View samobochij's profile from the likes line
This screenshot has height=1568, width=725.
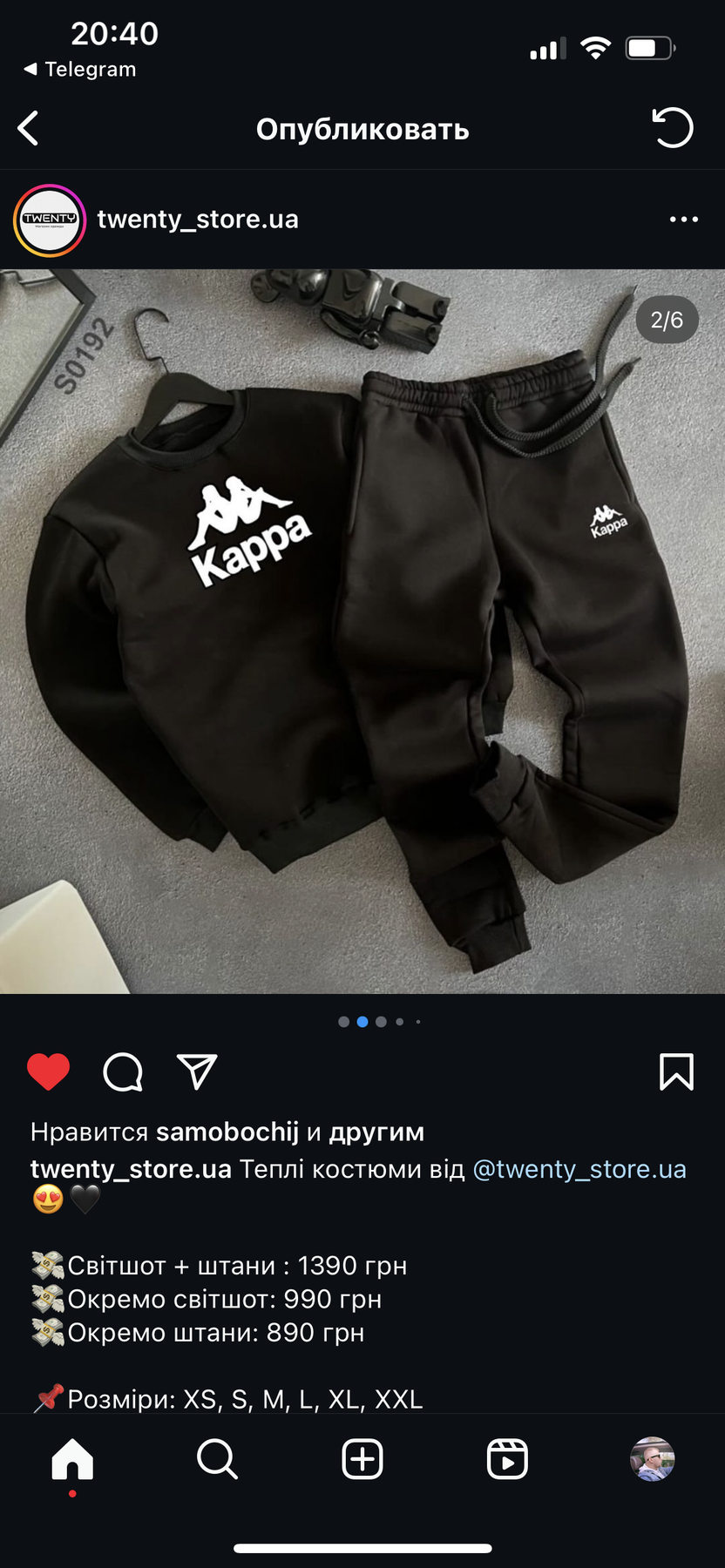tap(227, 1132)
